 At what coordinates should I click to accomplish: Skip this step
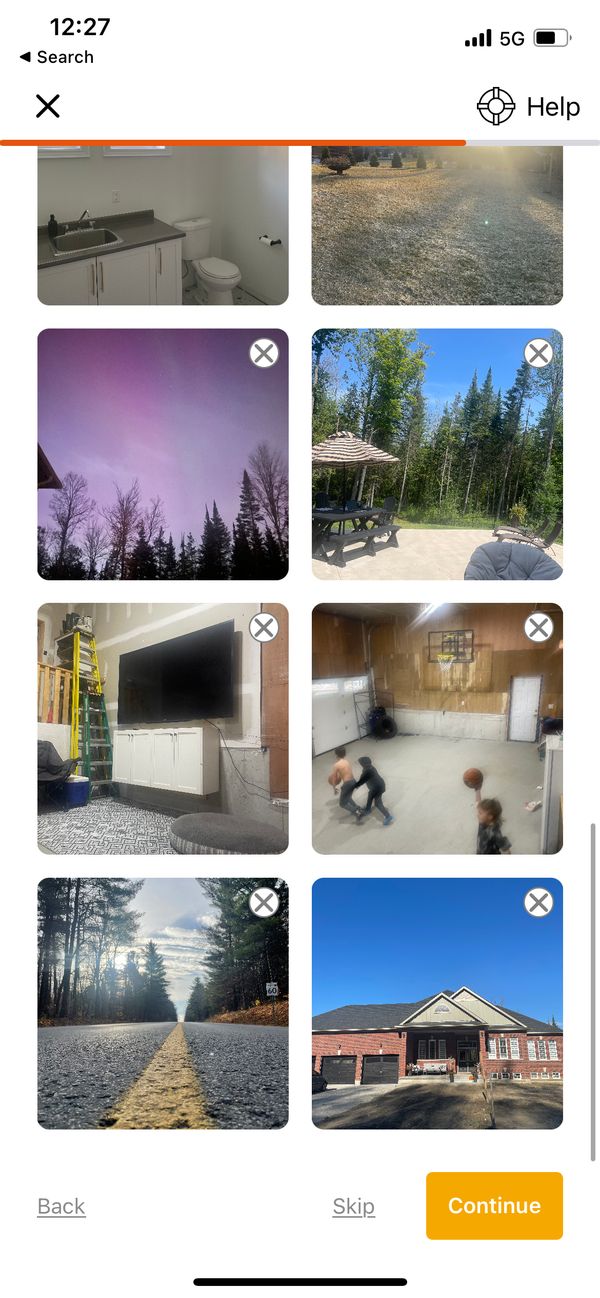point(353,1206)
